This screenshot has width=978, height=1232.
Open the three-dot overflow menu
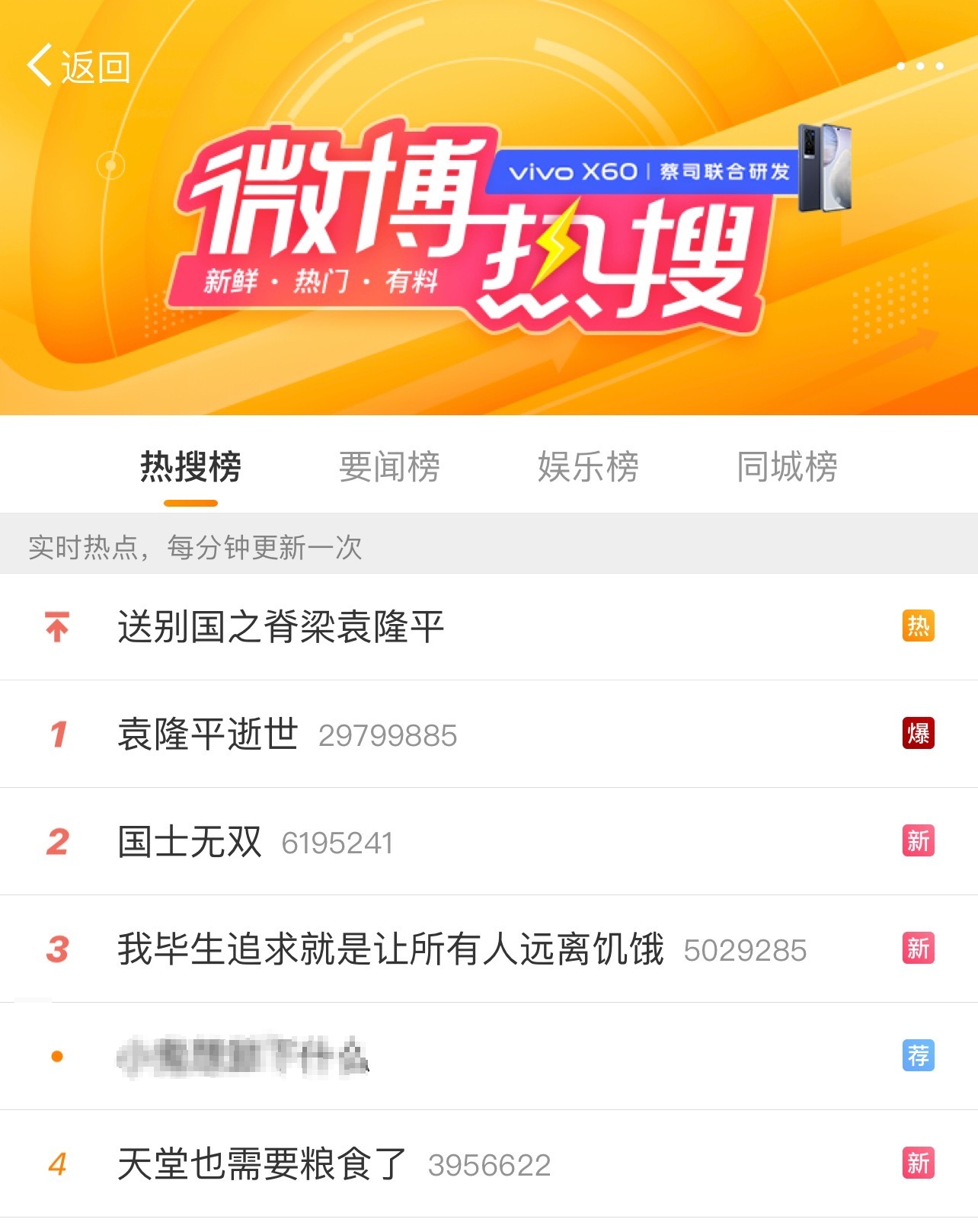[919, 66]
